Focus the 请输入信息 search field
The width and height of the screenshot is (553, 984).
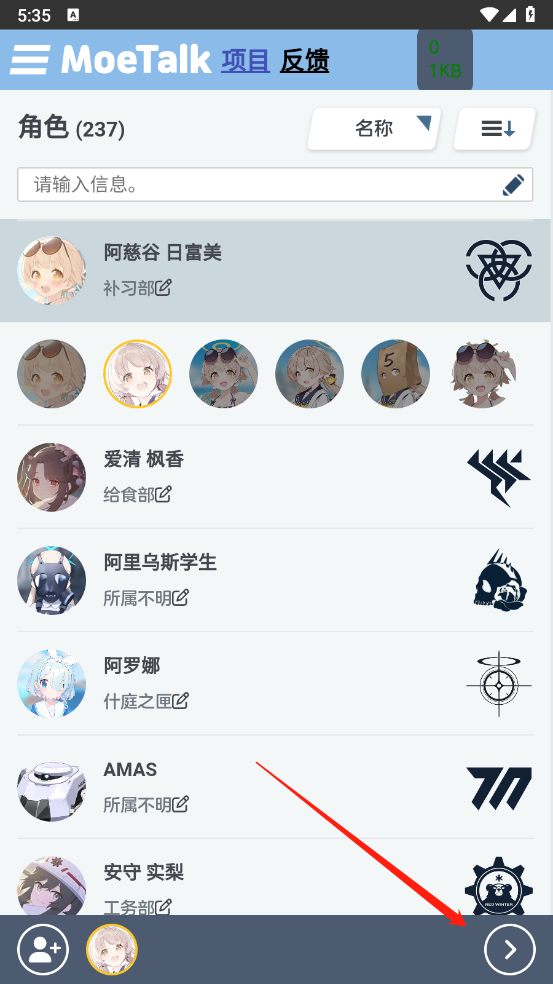click(x=275, y=184)
